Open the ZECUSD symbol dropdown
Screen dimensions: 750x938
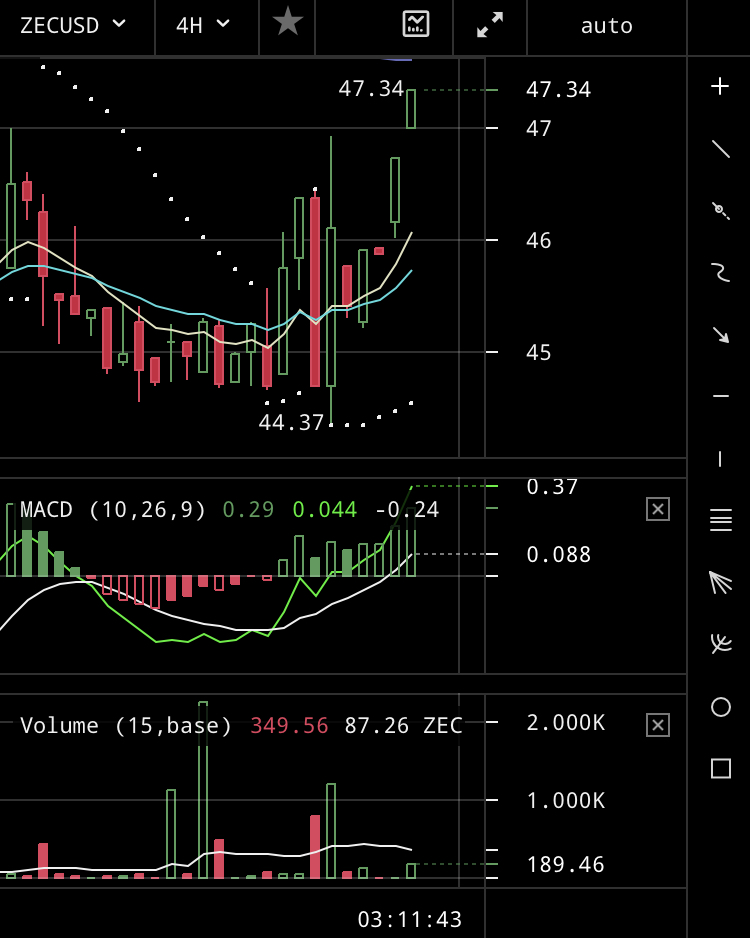click(74, 25)
